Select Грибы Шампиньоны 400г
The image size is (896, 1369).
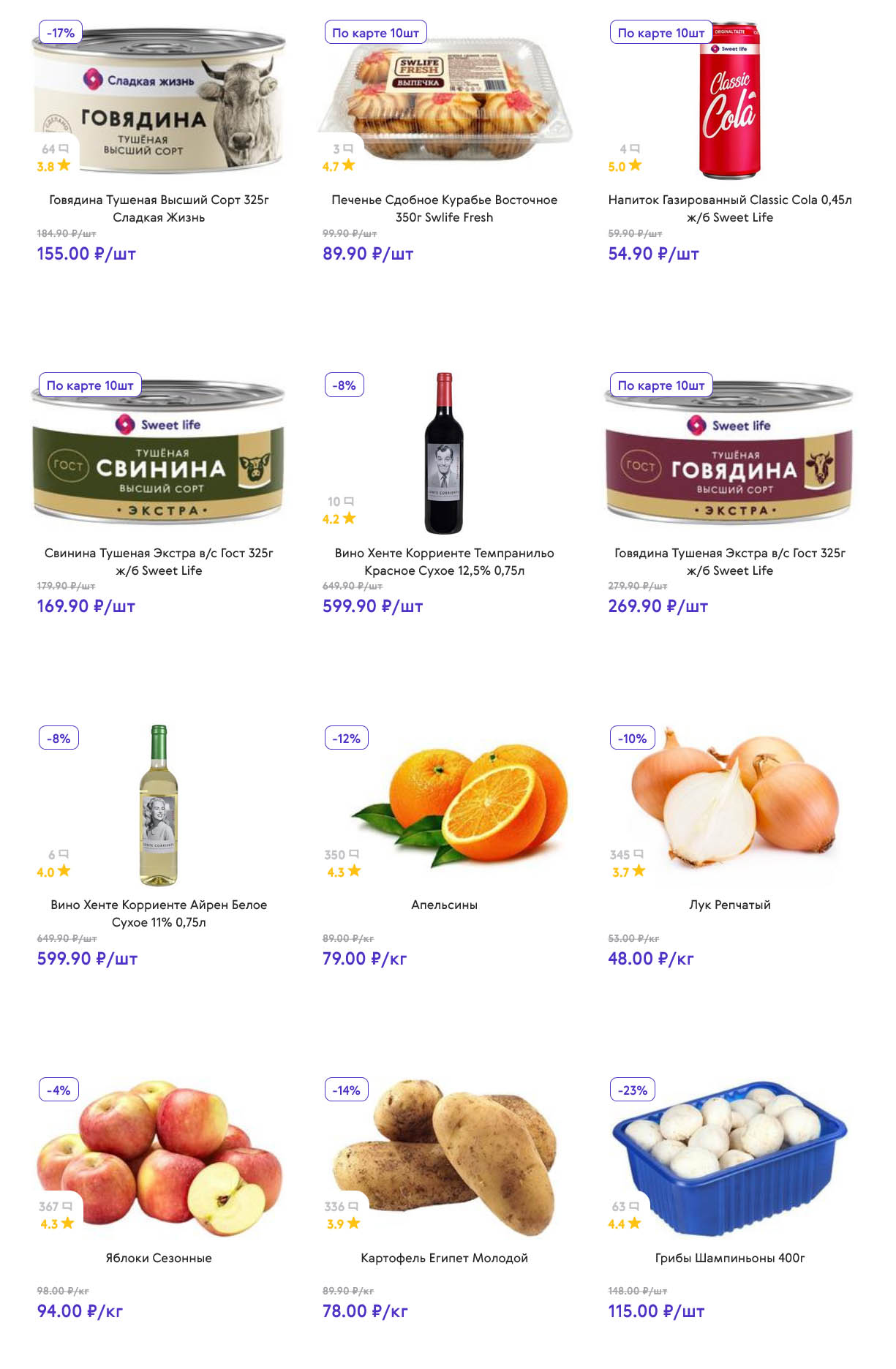tap(729, 1257)
